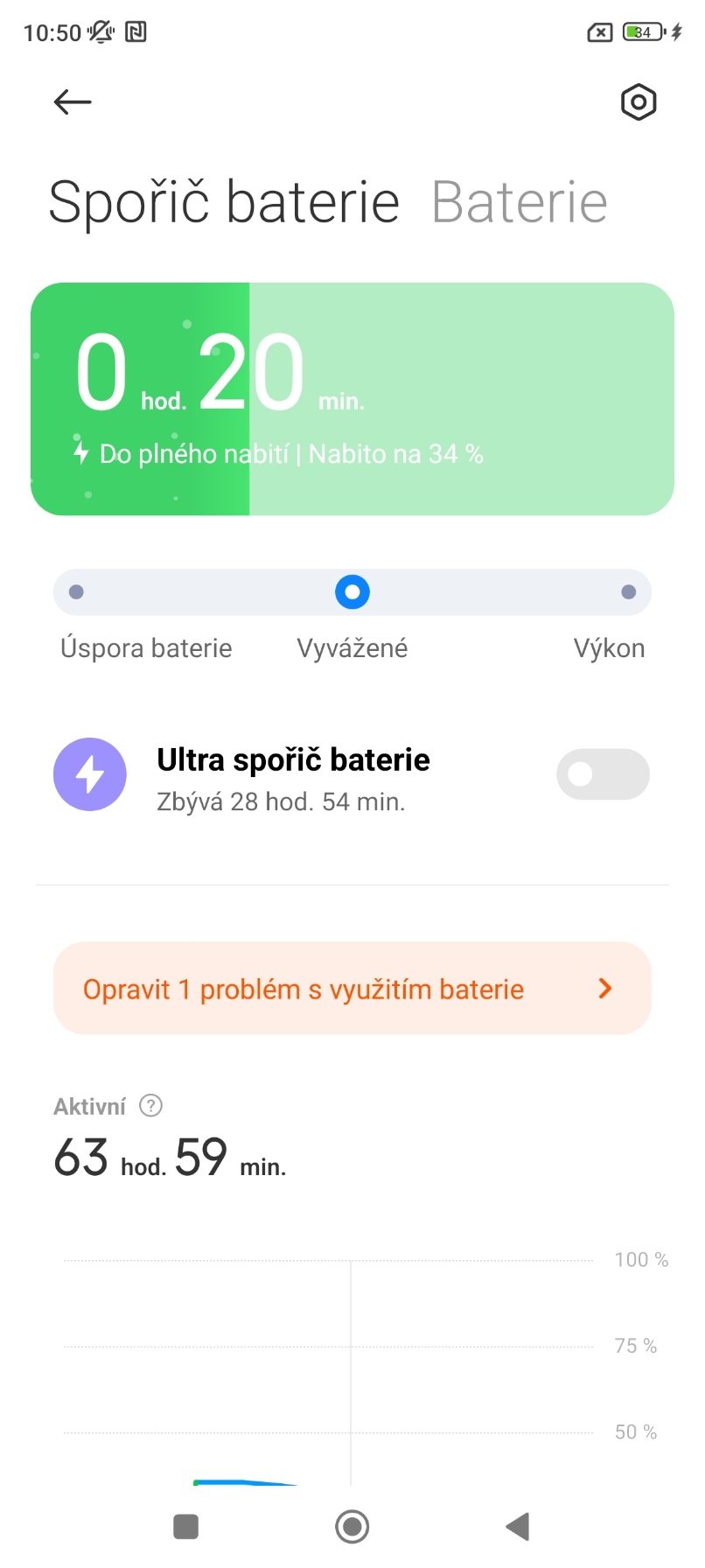Switch to the Baterie tab
Image resolution: width=705 pixels, height=1568 pixels.
coord(520,202)
